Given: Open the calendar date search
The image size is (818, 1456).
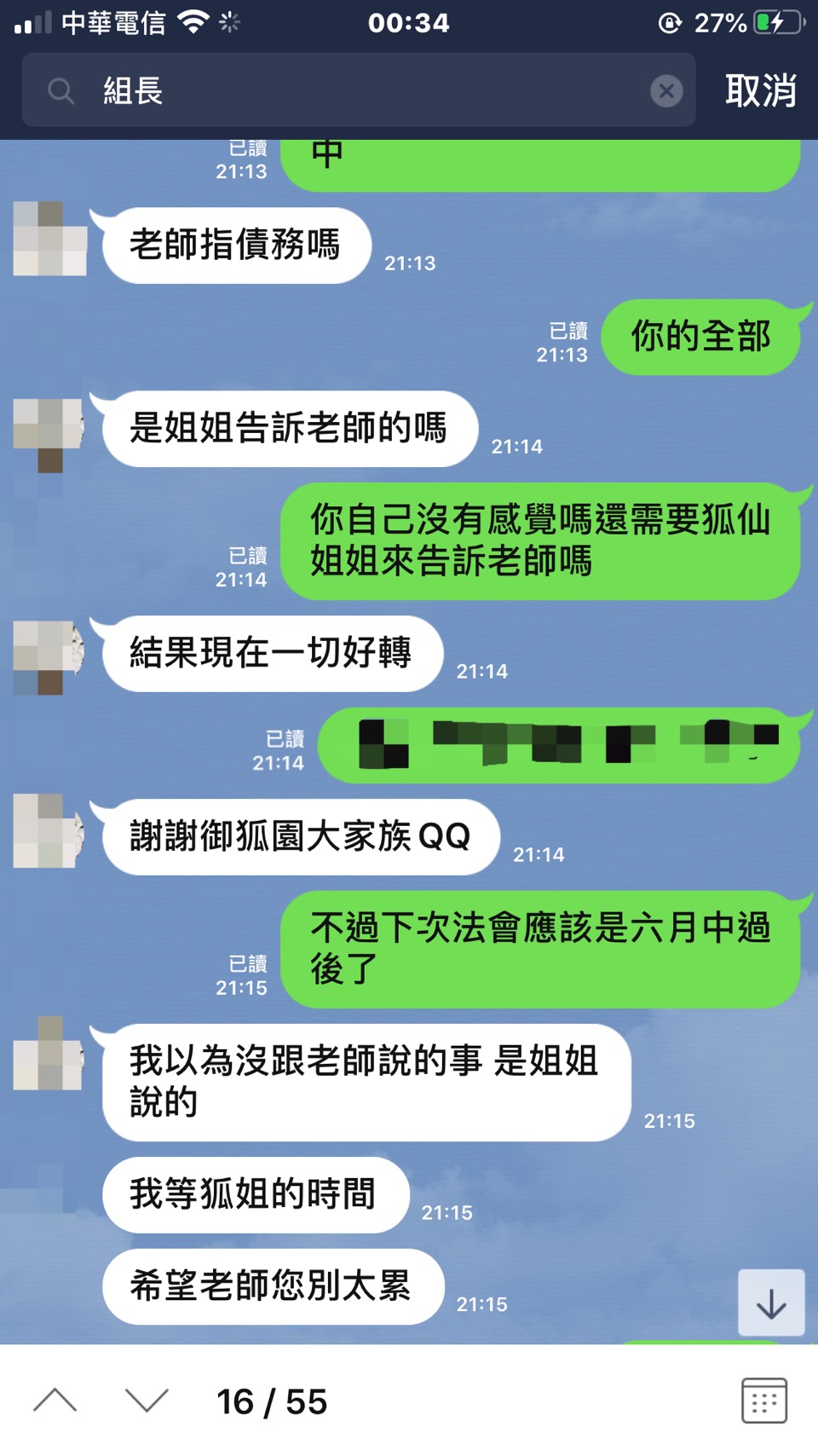Looking at the screenshot, I should pyautogui.click(x=763, y=1401).
